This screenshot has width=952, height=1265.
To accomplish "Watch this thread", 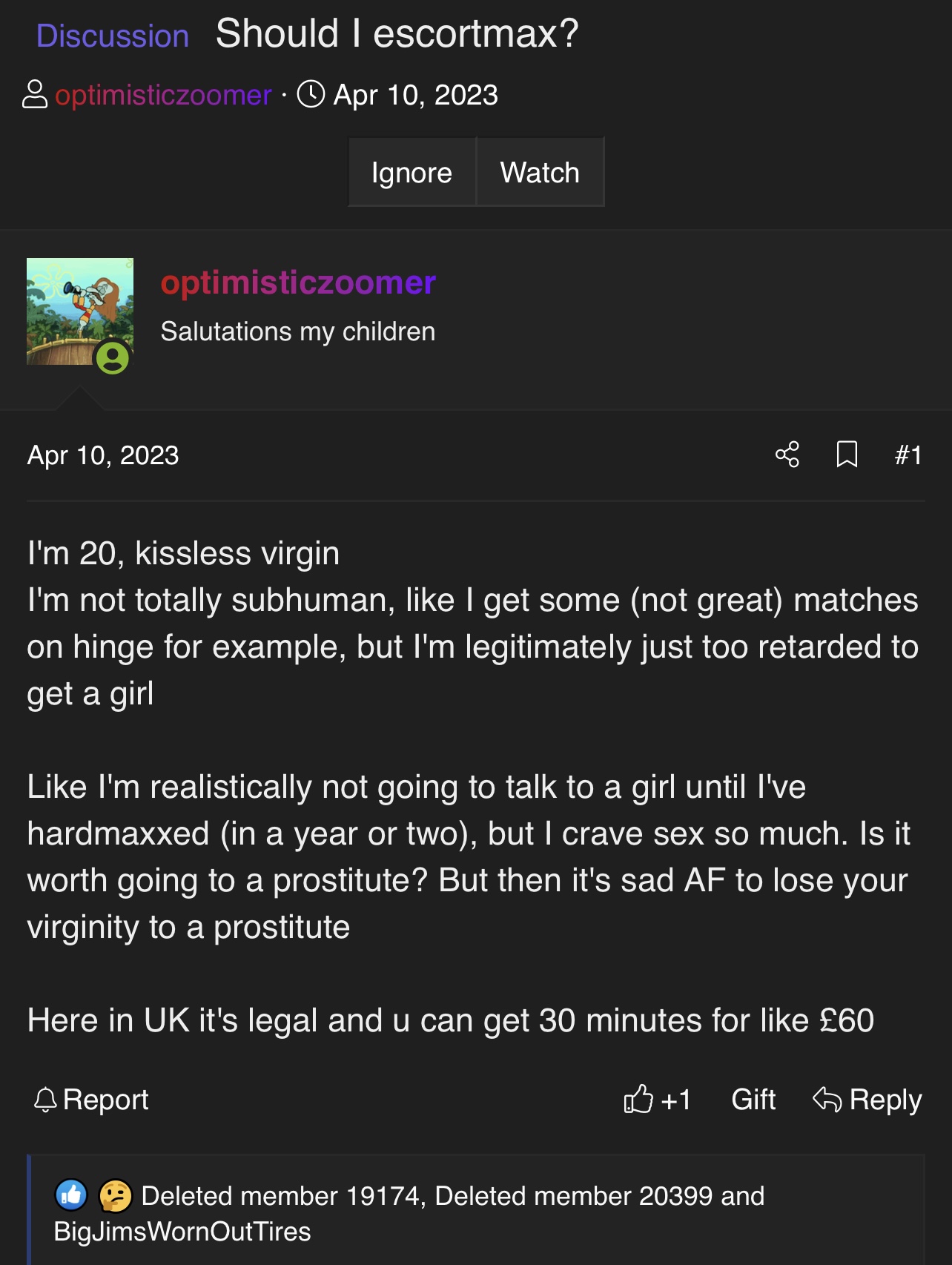I will coord(540,172).
